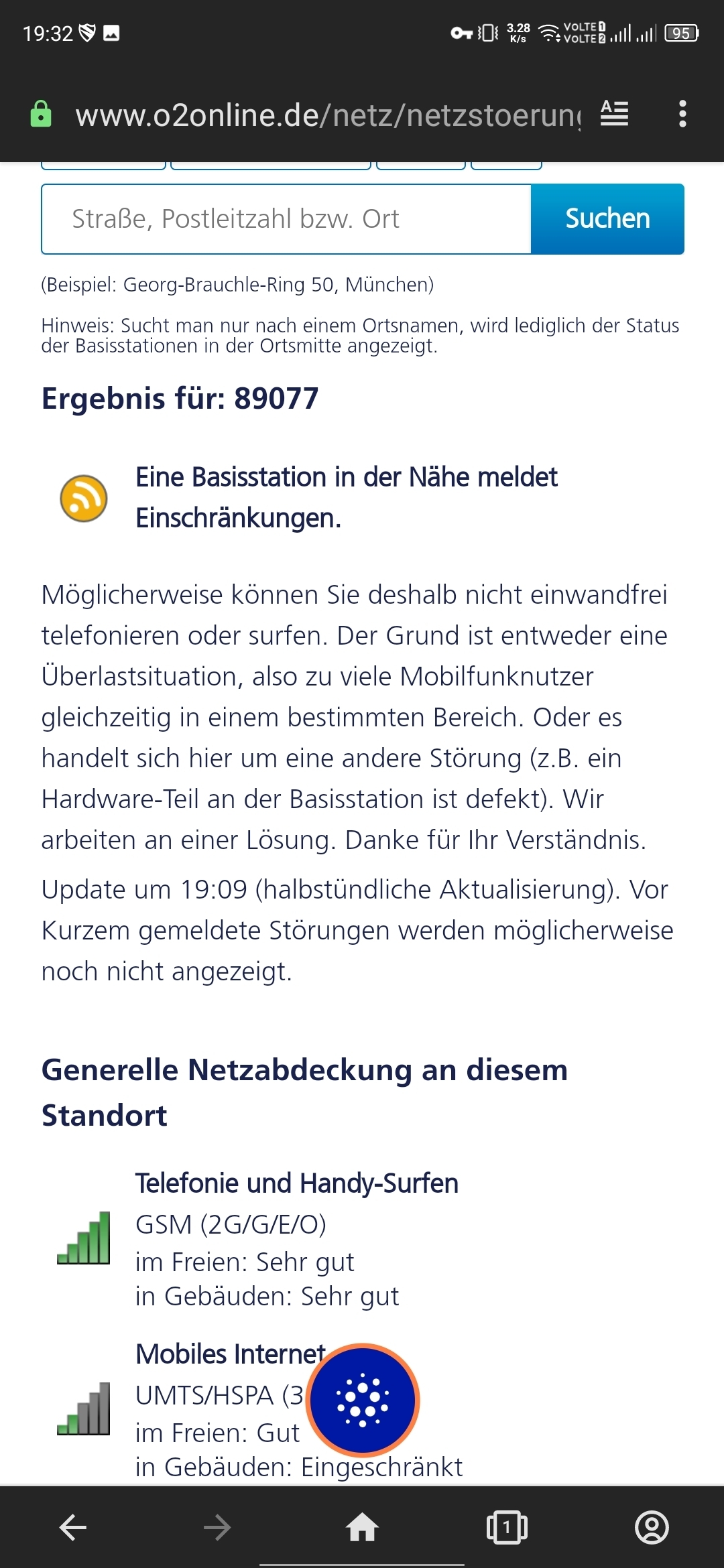Tap the address search input field

pyautogui.click(x=286, y=219)
